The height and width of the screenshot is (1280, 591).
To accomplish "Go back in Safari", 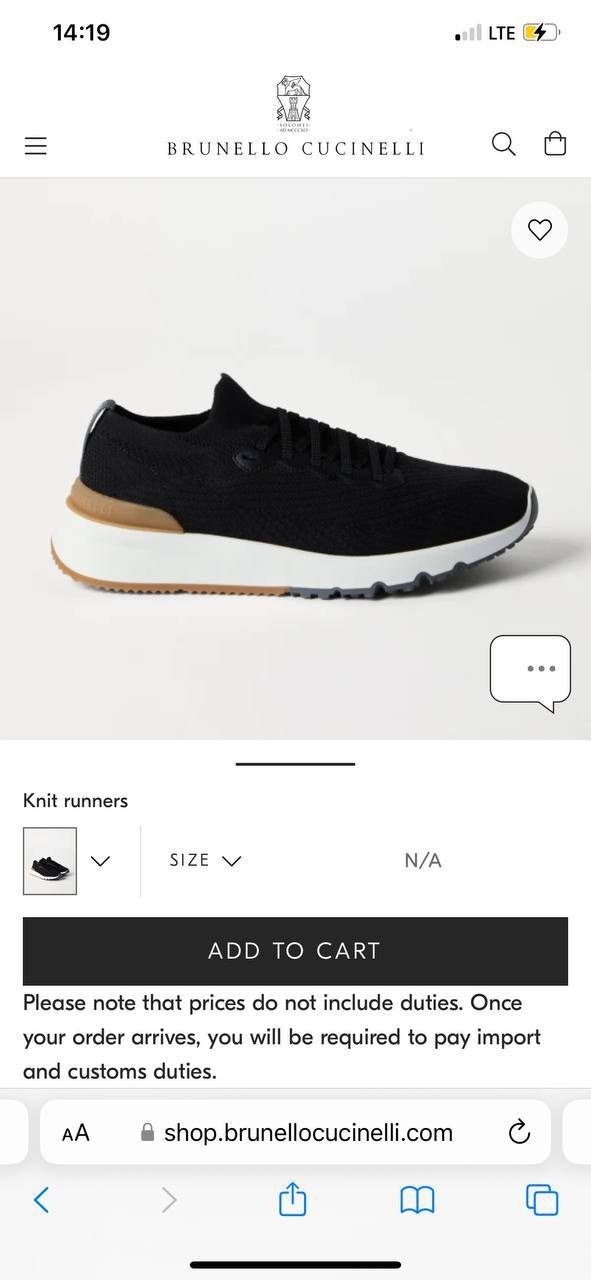I will pyautogui.click(x=41, y=1199).
